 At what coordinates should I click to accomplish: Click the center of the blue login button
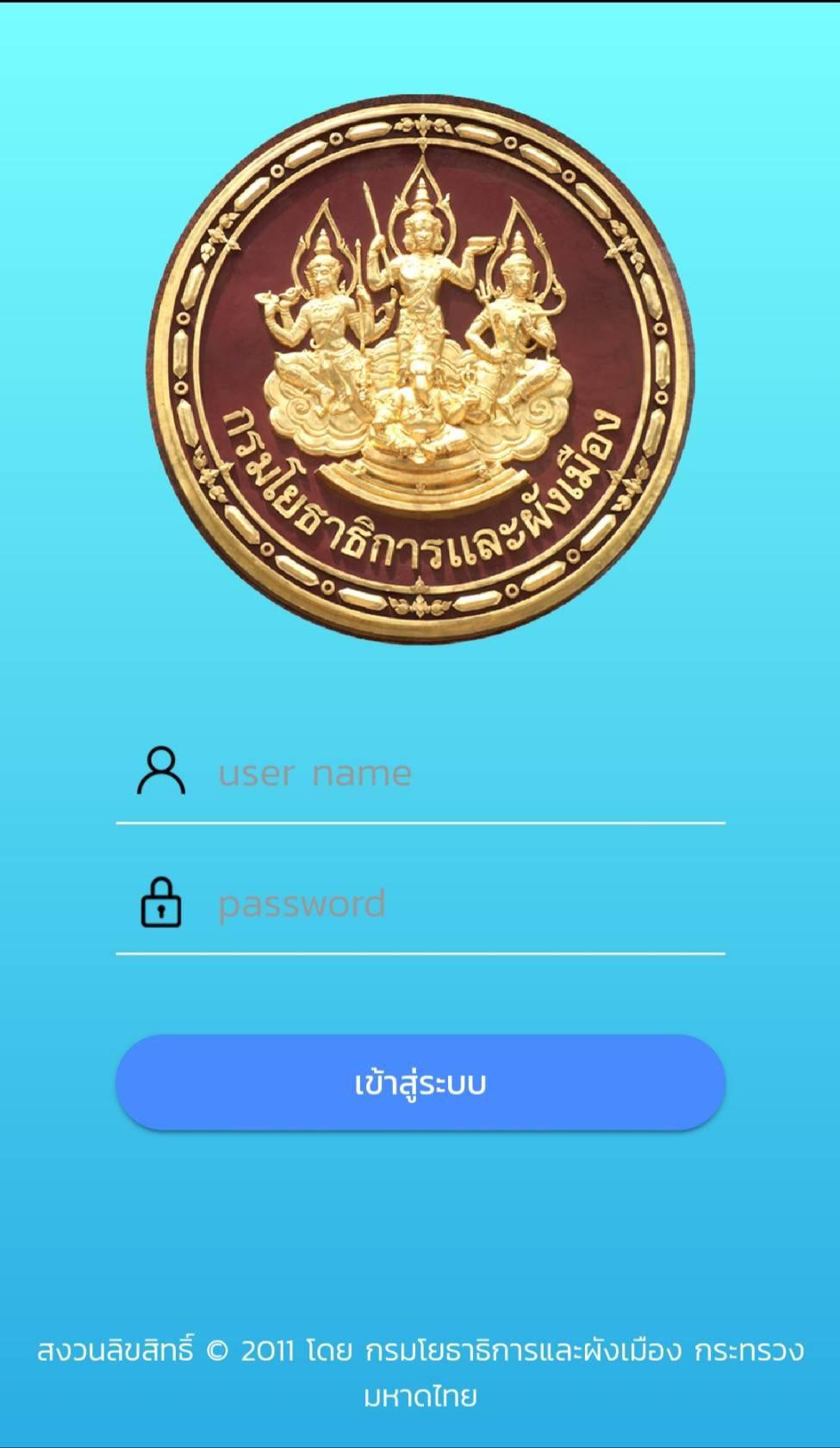[x=420, y=1083]
